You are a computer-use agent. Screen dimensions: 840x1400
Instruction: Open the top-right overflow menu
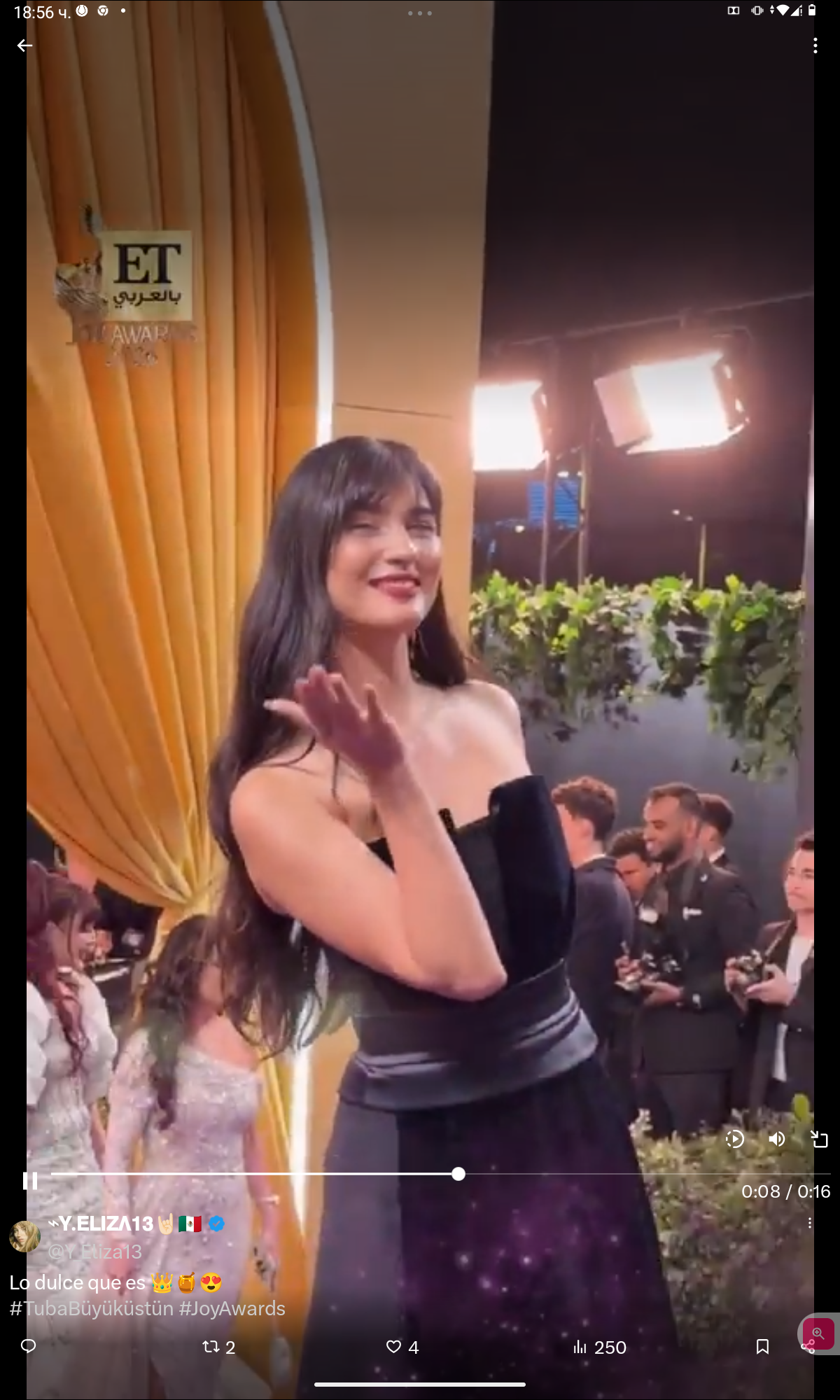click(815, 45)
